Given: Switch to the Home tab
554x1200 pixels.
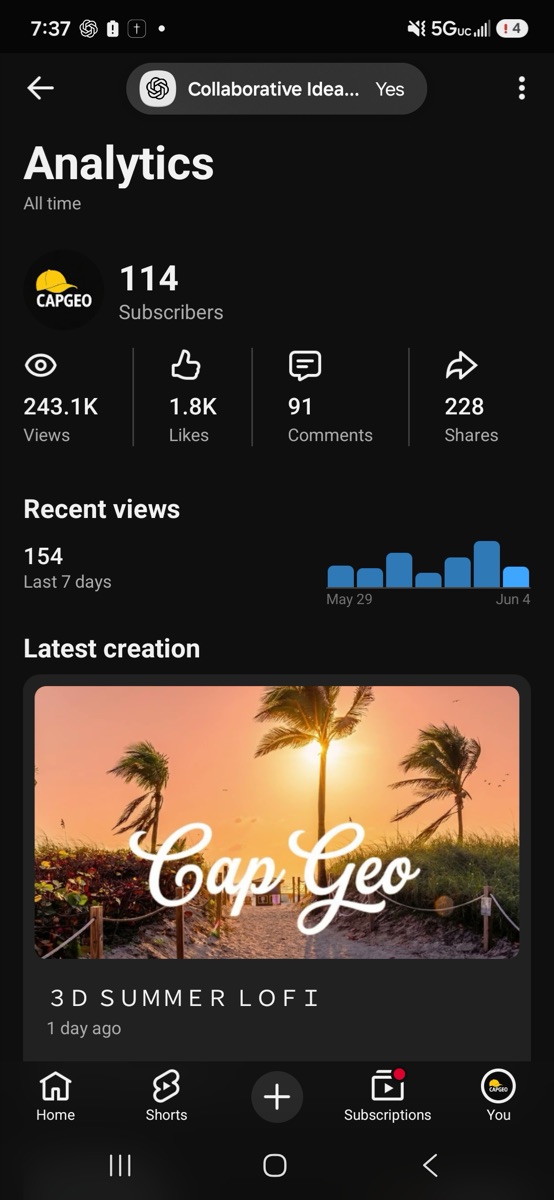Looking at the screenshot, I should click(55, 1096).
